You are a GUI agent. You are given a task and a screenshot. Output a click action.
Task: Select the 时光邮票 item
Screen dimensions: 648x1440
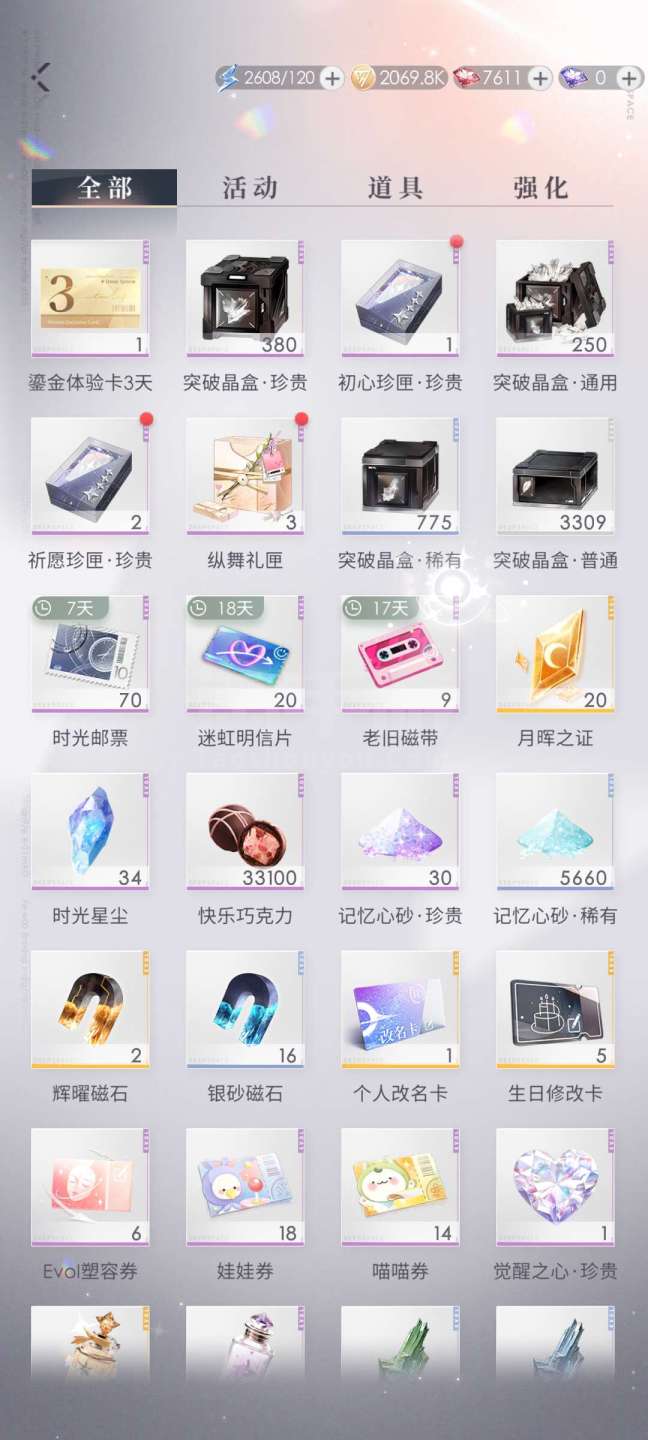click(90, 654)
